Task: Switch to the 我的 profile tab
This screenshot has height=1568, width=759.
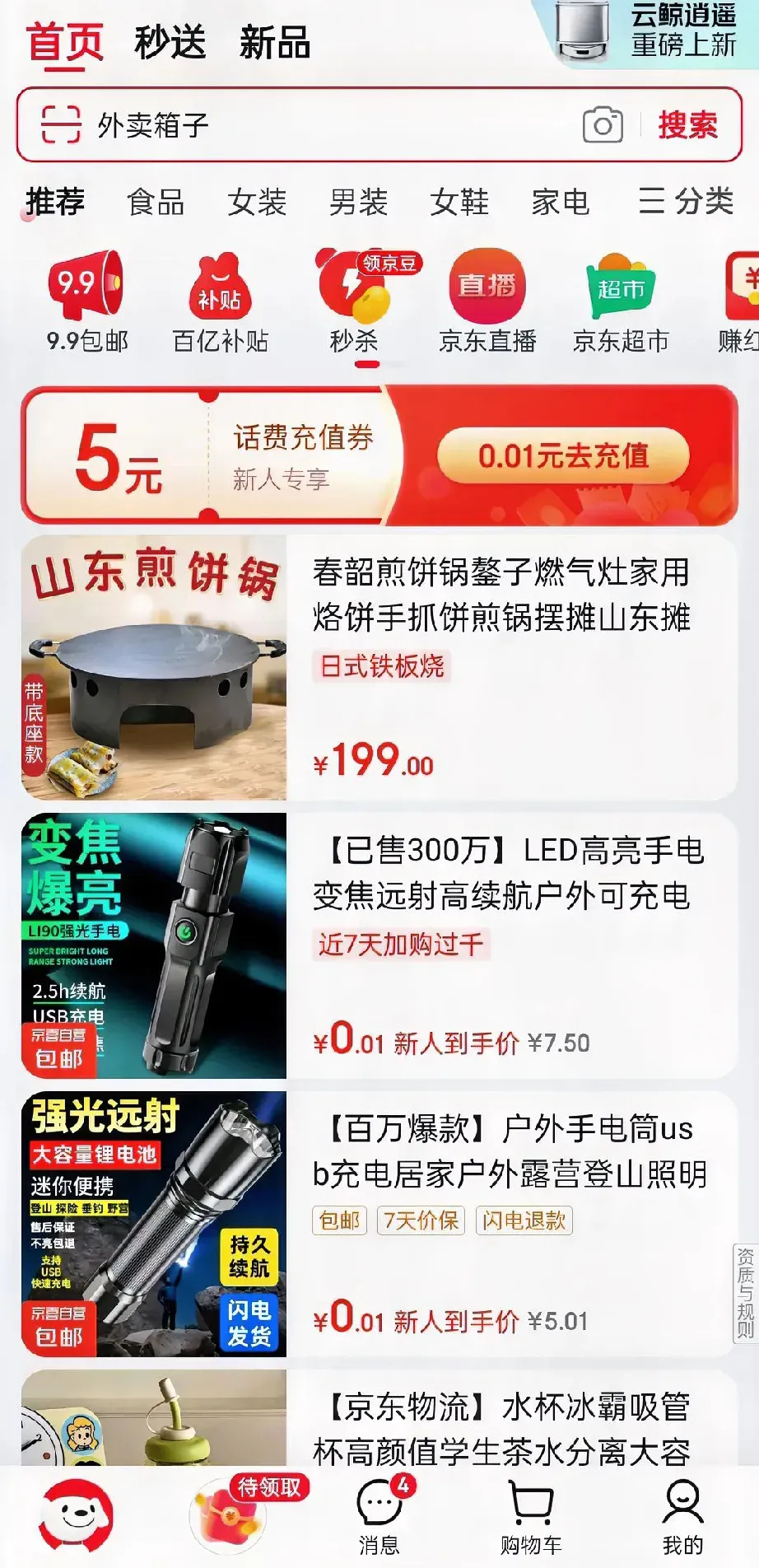Action: (682, 1518)
